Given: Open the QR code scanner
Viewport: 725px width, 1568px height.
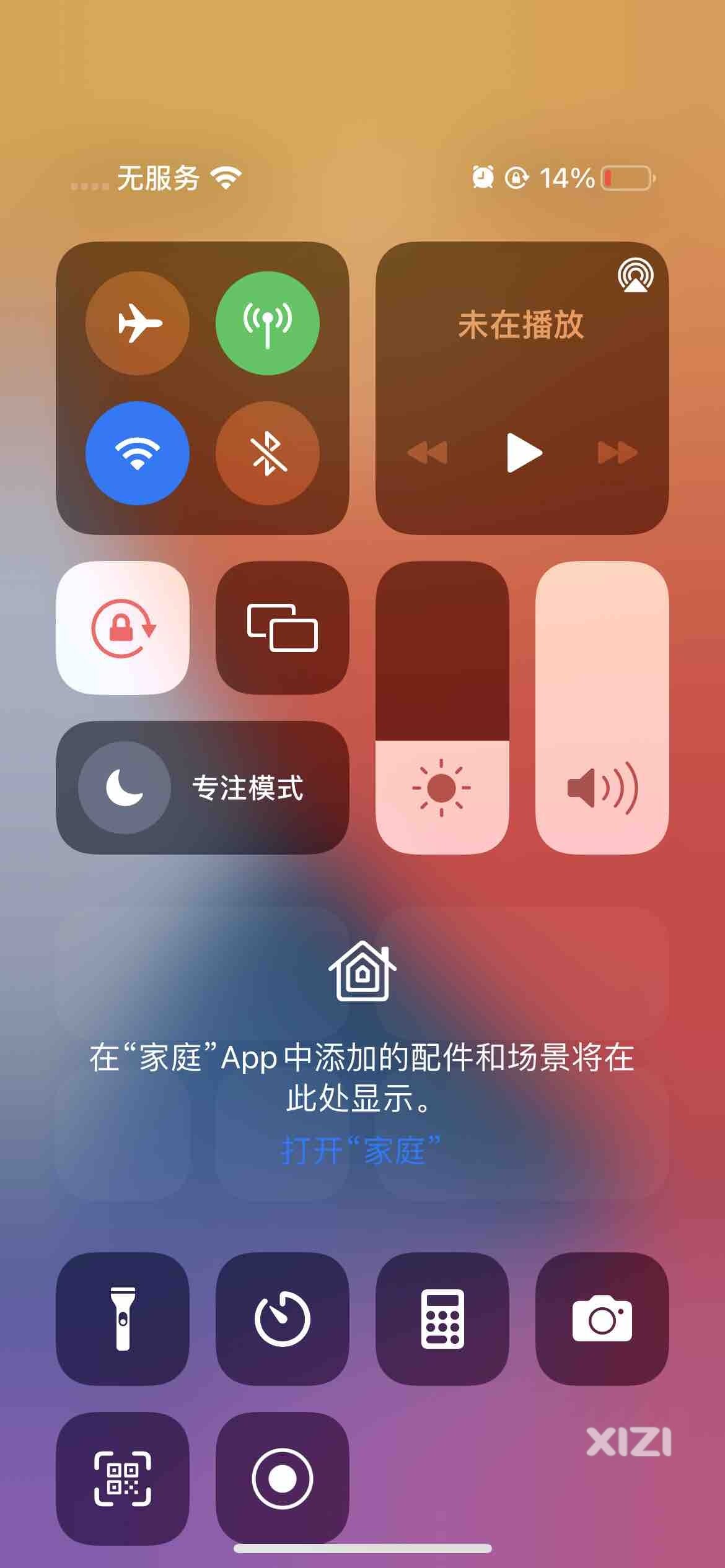Looking at the screenshot, I should pyautogui.click(x=123, y=1478).
